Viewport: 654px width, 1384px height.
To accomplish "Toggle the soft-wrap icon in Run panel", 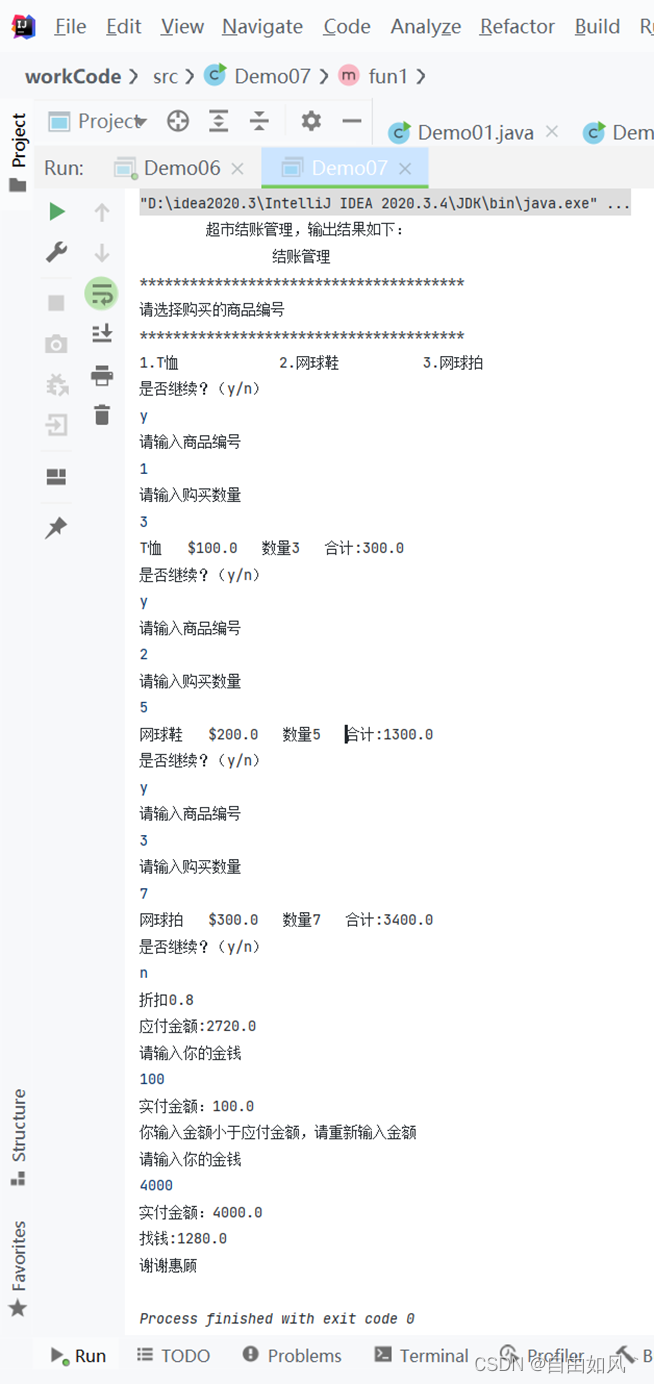I will pos(101,293).
